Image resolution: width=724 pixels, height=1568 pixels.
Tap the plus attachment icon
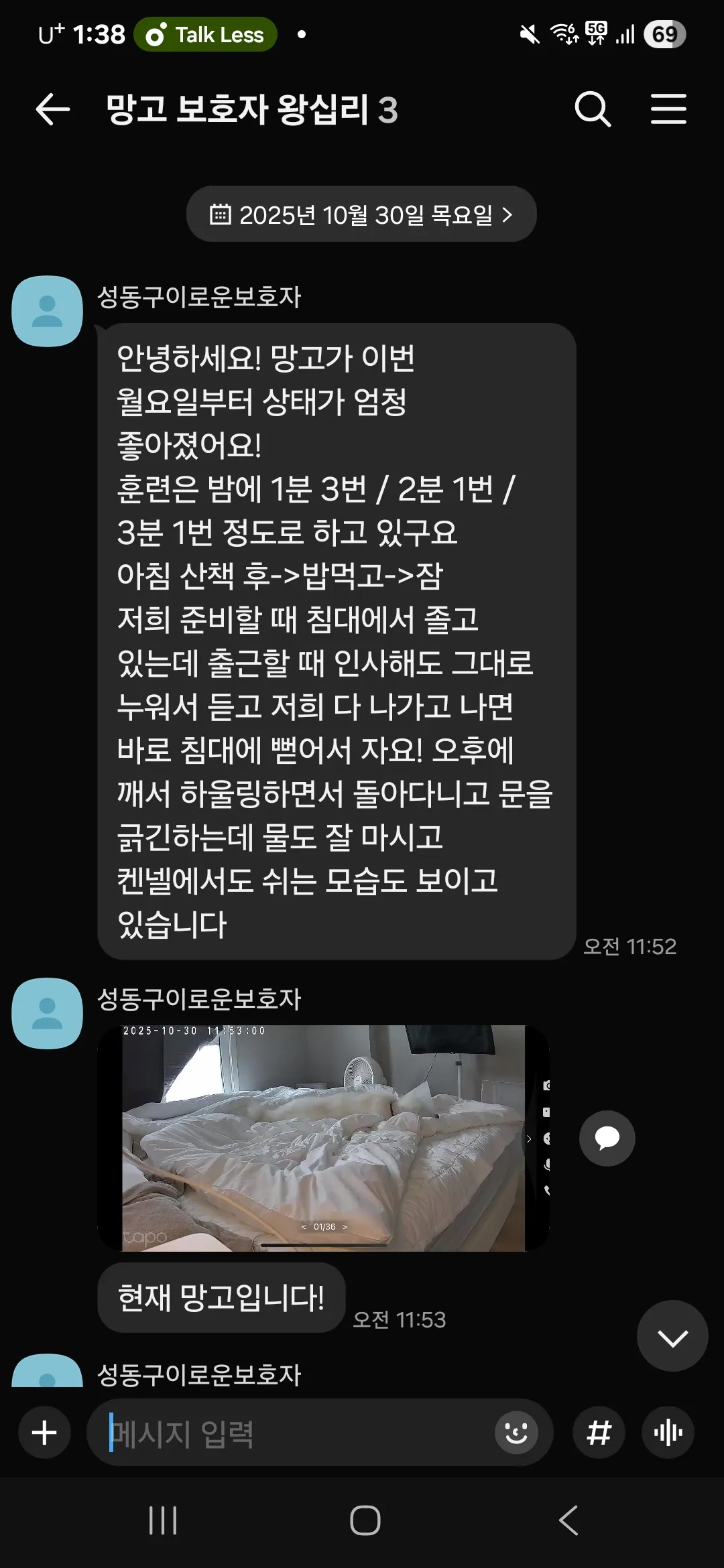click(x=44, y=1432)
